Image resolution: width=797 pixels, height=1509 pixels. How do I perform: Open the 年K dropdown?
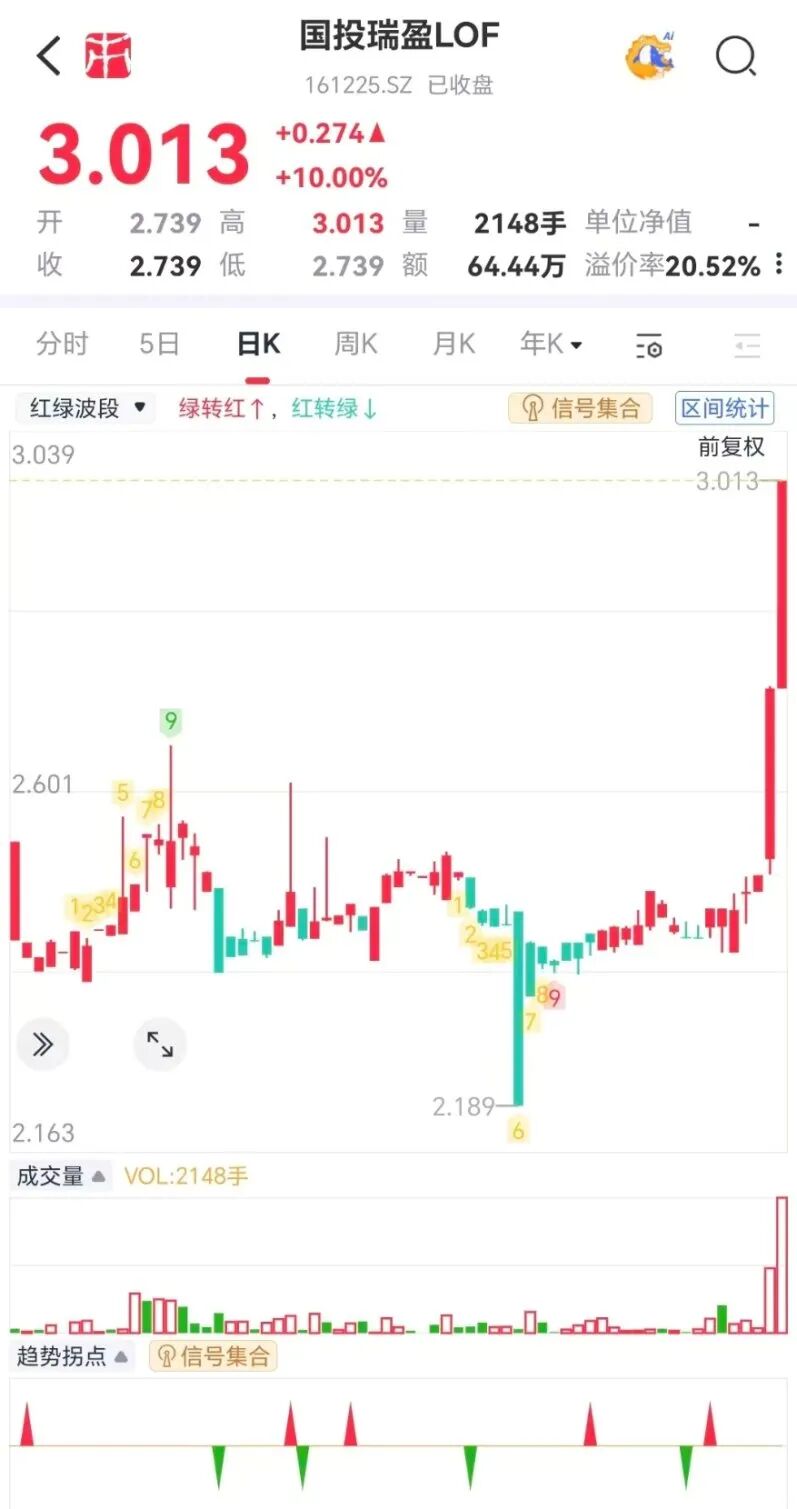click(548, 344)
